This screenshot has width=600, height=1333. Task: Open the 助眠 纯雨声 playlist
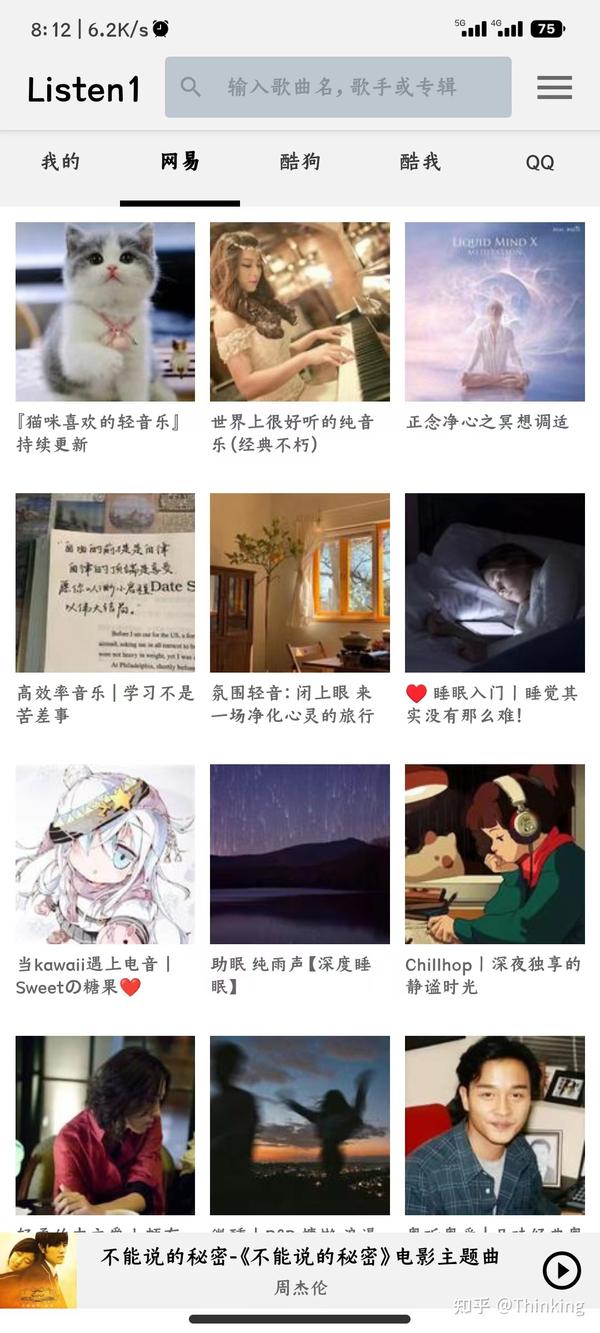tap(299, 854)
